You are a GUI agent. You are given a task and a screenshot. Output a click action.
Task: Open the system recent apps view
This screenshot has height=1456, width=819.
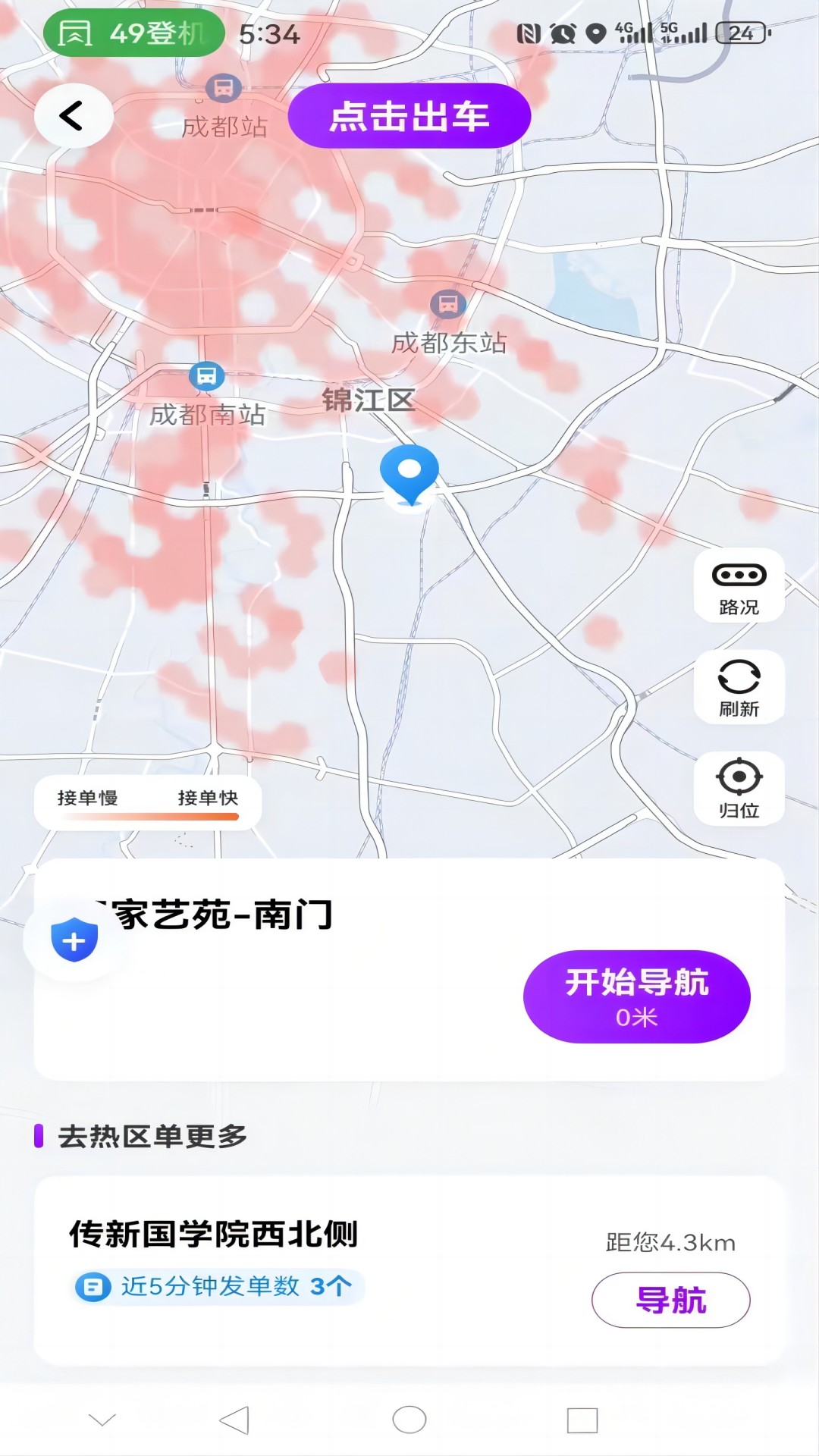coord(582,1420)
